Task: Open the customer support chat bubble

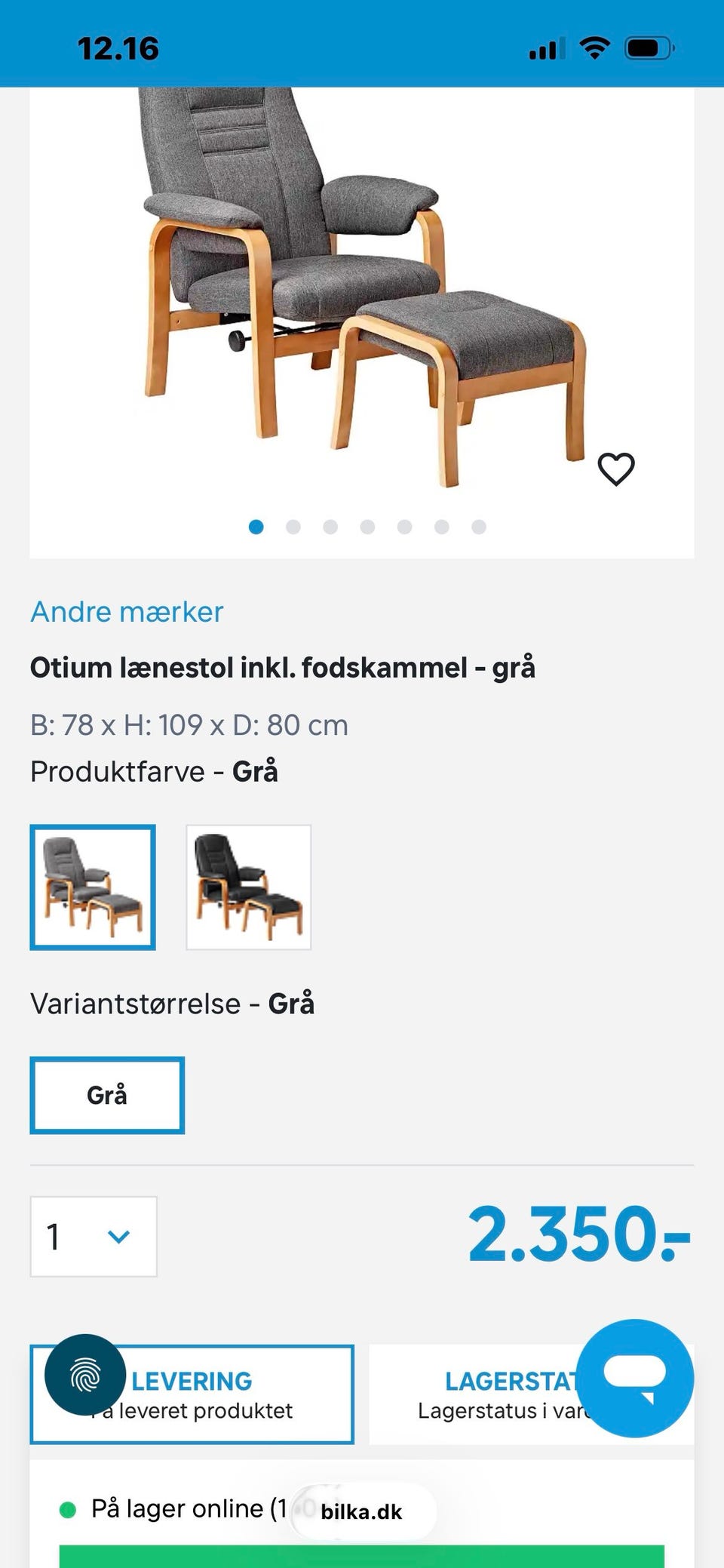Action: pyautogui.click(x=638, y=1379)
